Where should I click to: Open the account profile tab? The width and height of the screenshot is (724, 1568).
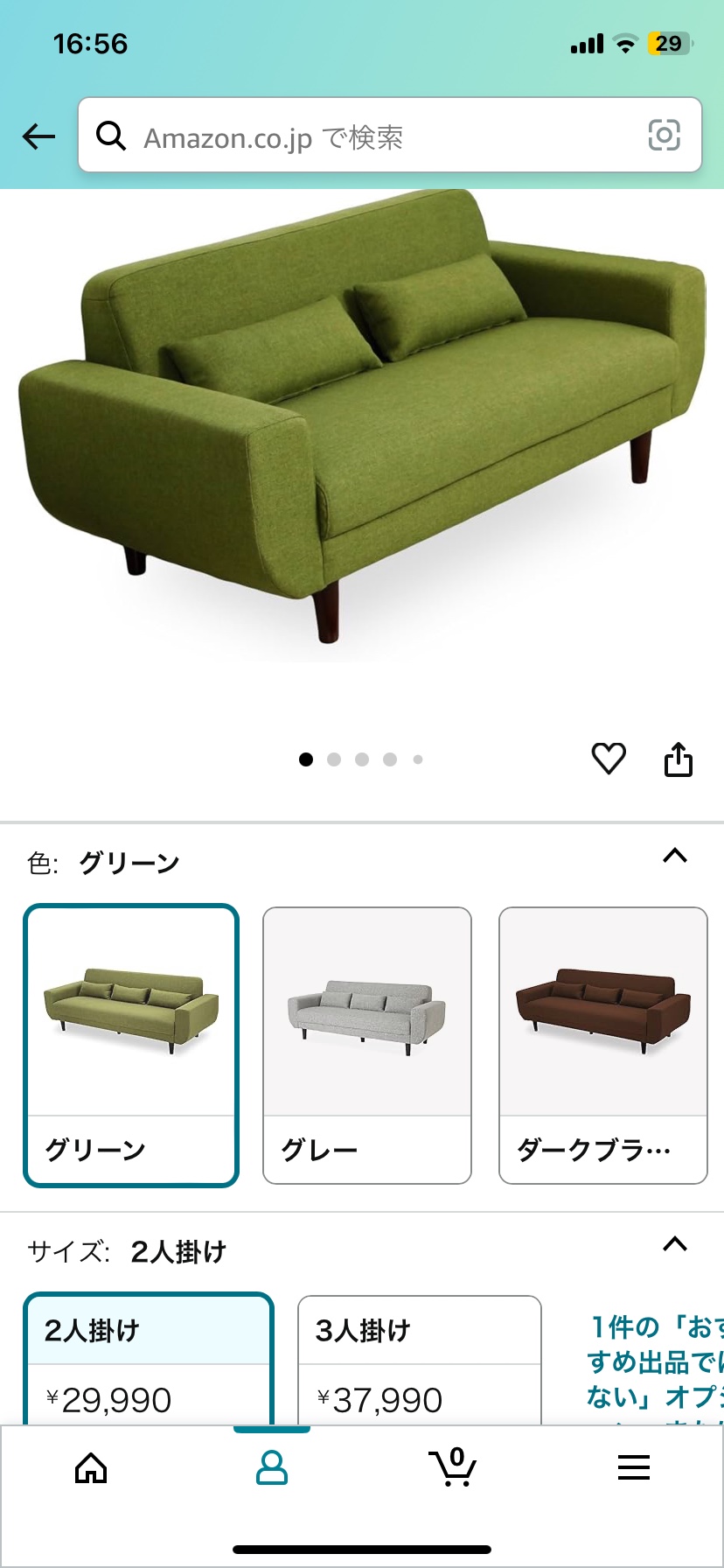272,1467
